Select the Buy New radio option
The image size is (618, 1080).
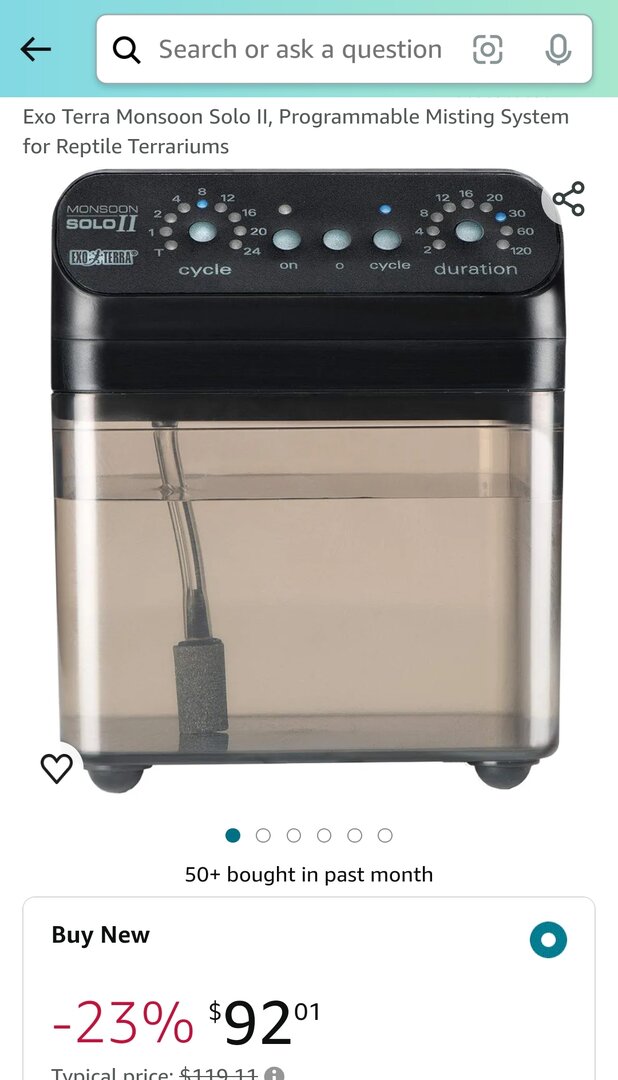tap(548, 940)
